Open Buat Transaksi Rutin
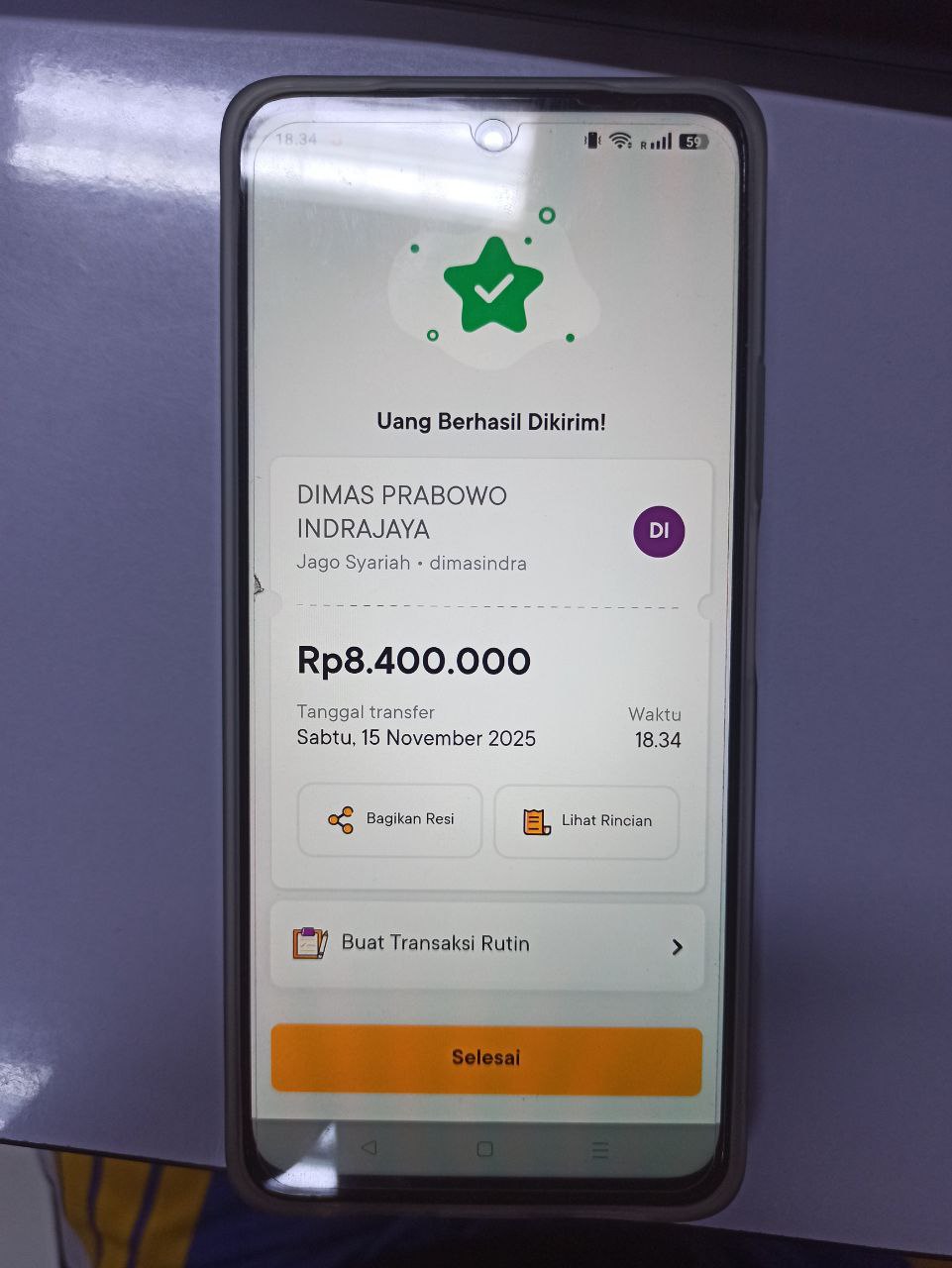This screenshot has height=1268, width=952. (x=486, y=945)
